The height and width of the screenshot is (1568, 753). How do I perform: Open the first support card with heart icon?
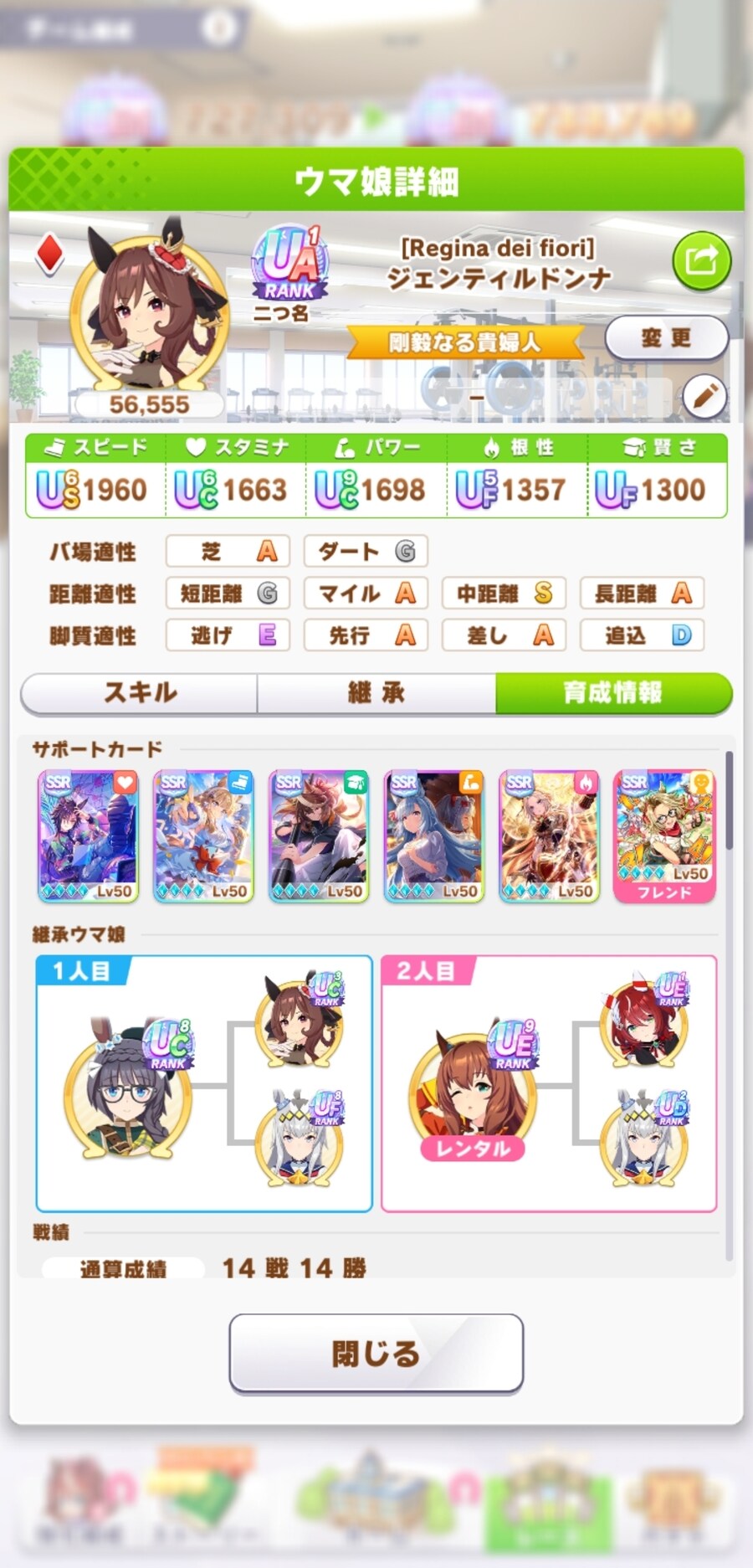pos(88,836)
